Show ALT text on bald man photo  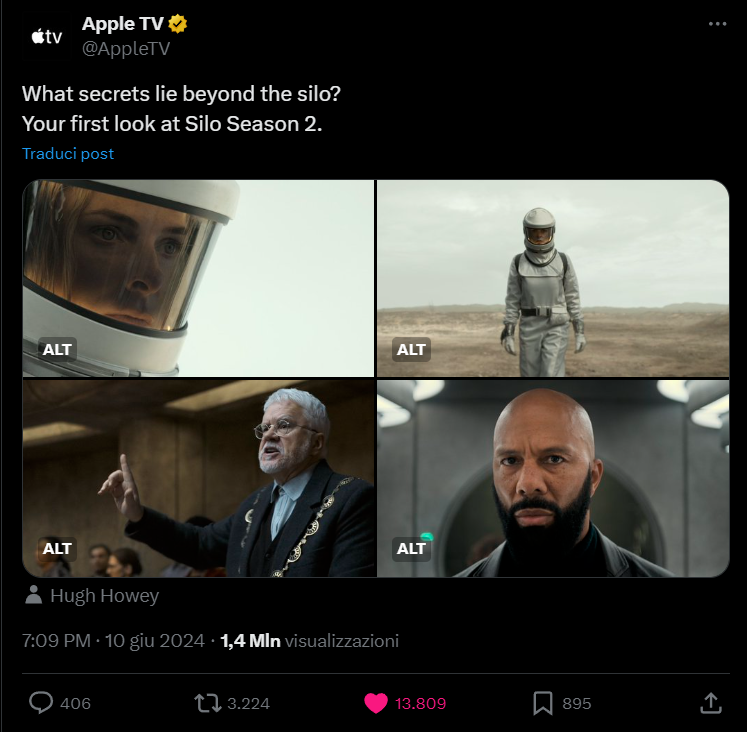[411, 548]
